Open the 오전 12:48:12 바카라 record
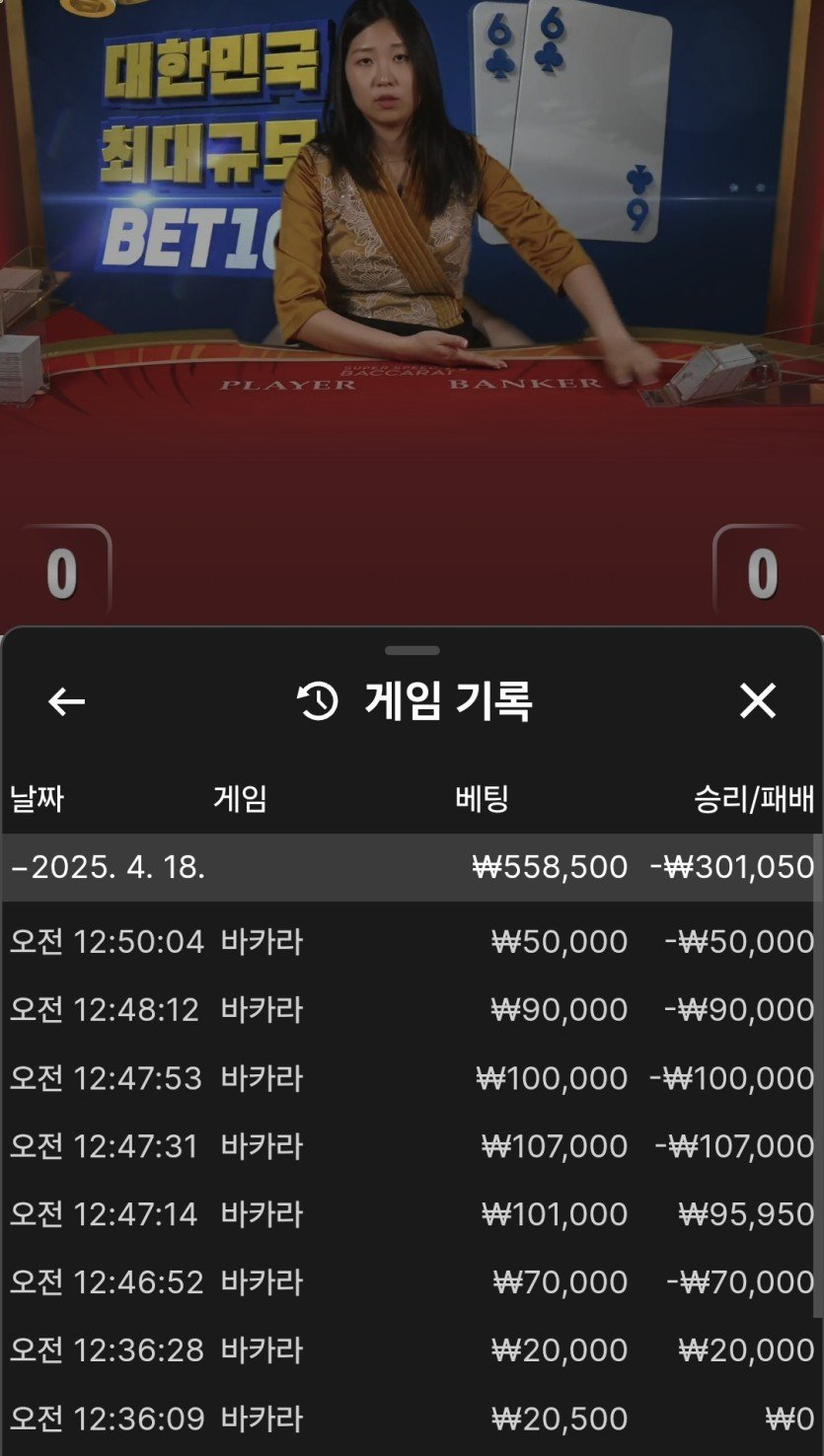The width and height of the screenshot is (824, 1456). point(412,1010)
